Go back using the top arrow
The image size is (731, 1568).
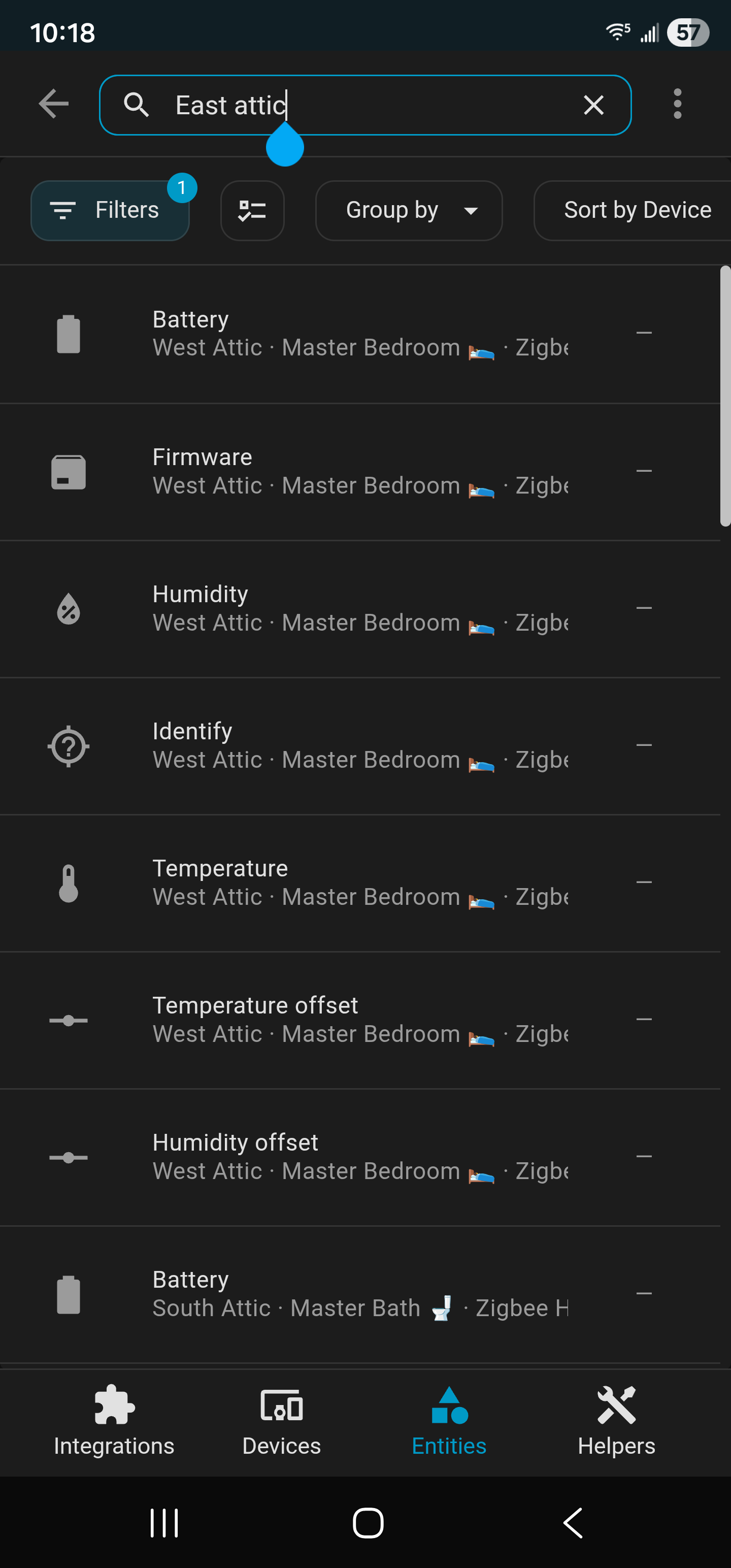point(54,104)
